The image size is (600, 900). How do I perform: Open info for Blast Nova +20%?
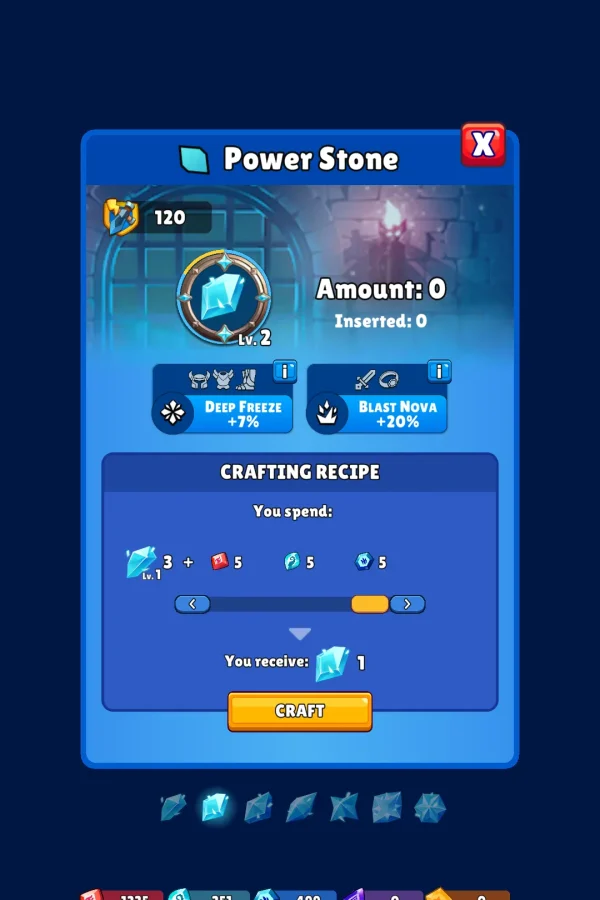click(439, 372)
